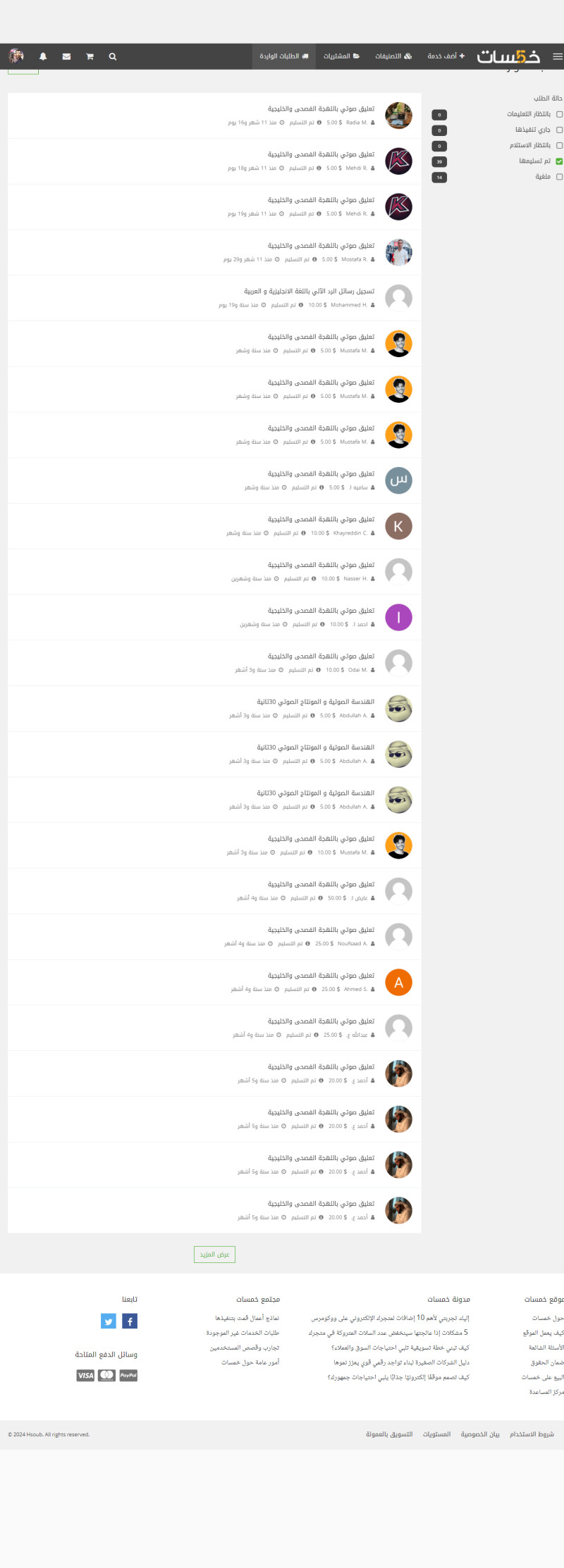564x1568 pixels.
Task: Open the Facebook page link
Action: 130,1321
